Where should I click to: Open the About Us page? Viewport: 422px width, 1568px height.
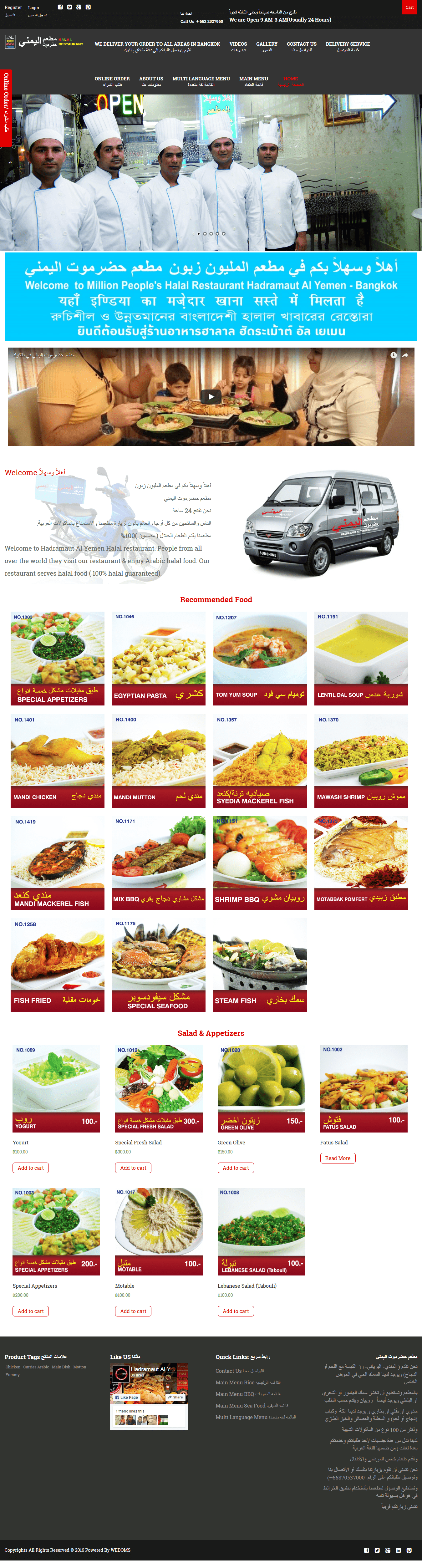[151, 81]
